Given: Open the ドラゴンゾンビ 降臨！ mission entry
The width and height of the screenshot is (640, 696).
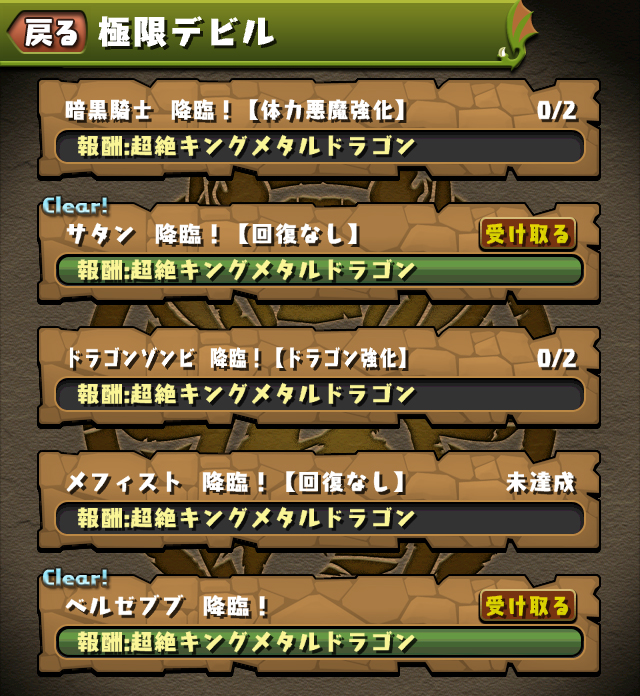Looking at the screenshot, I should coord(319,375).
